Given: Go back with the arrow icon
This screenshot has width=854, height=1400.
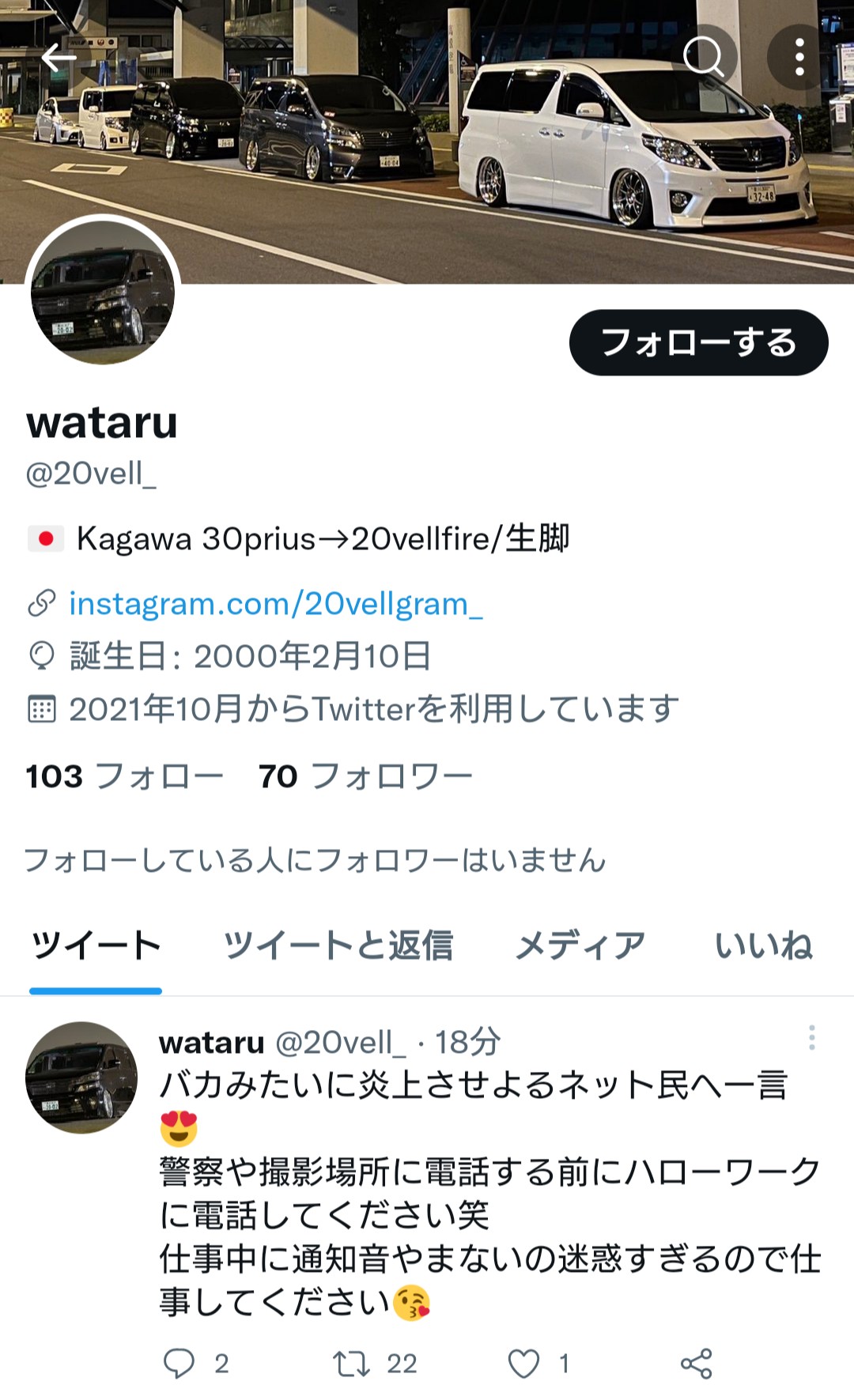Looking at the screenshot, I should (59, 57).
